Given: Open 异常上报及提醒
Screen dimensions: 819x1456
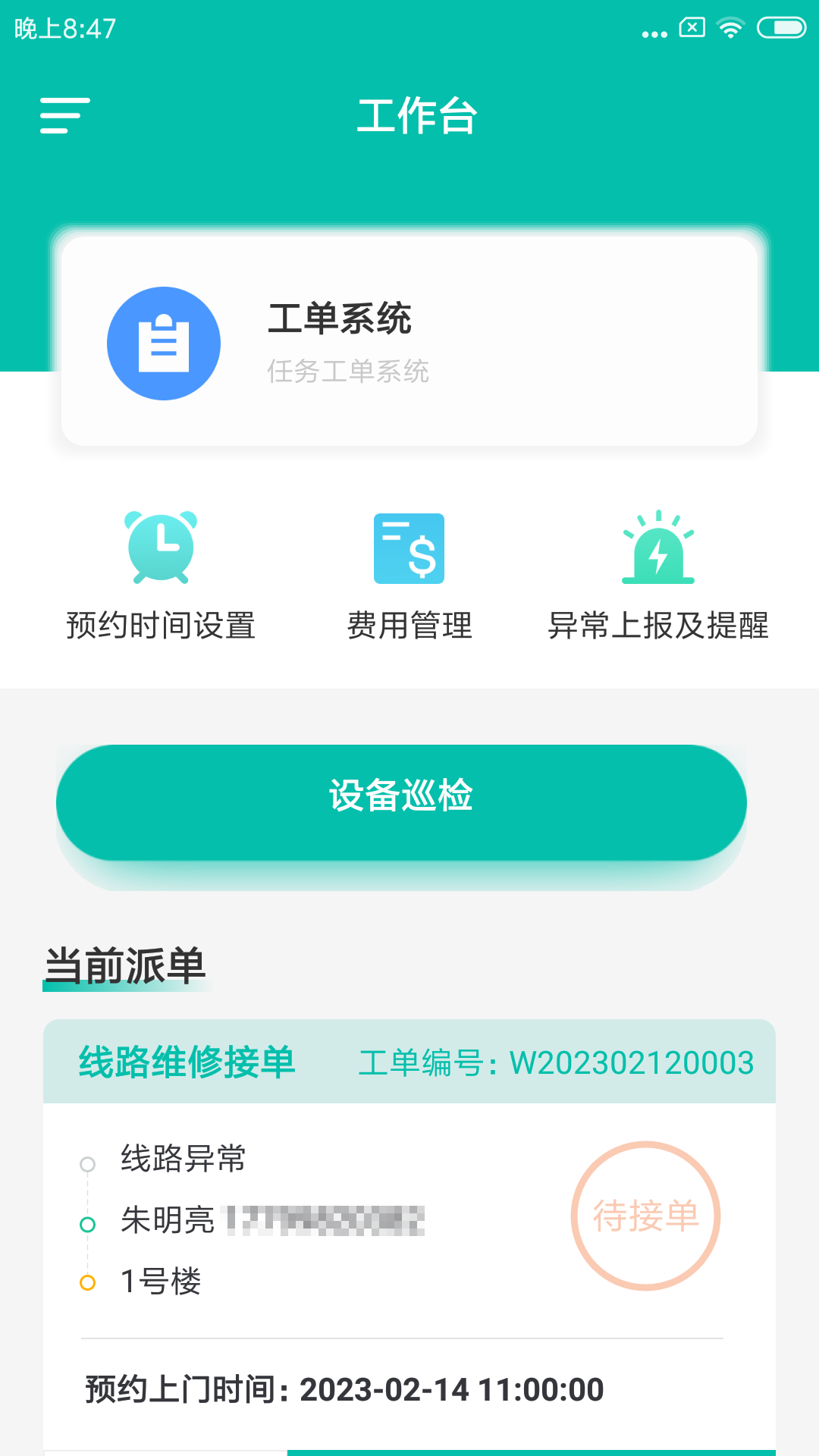Looking at the screenshot, I should click(x=658, y=576).
